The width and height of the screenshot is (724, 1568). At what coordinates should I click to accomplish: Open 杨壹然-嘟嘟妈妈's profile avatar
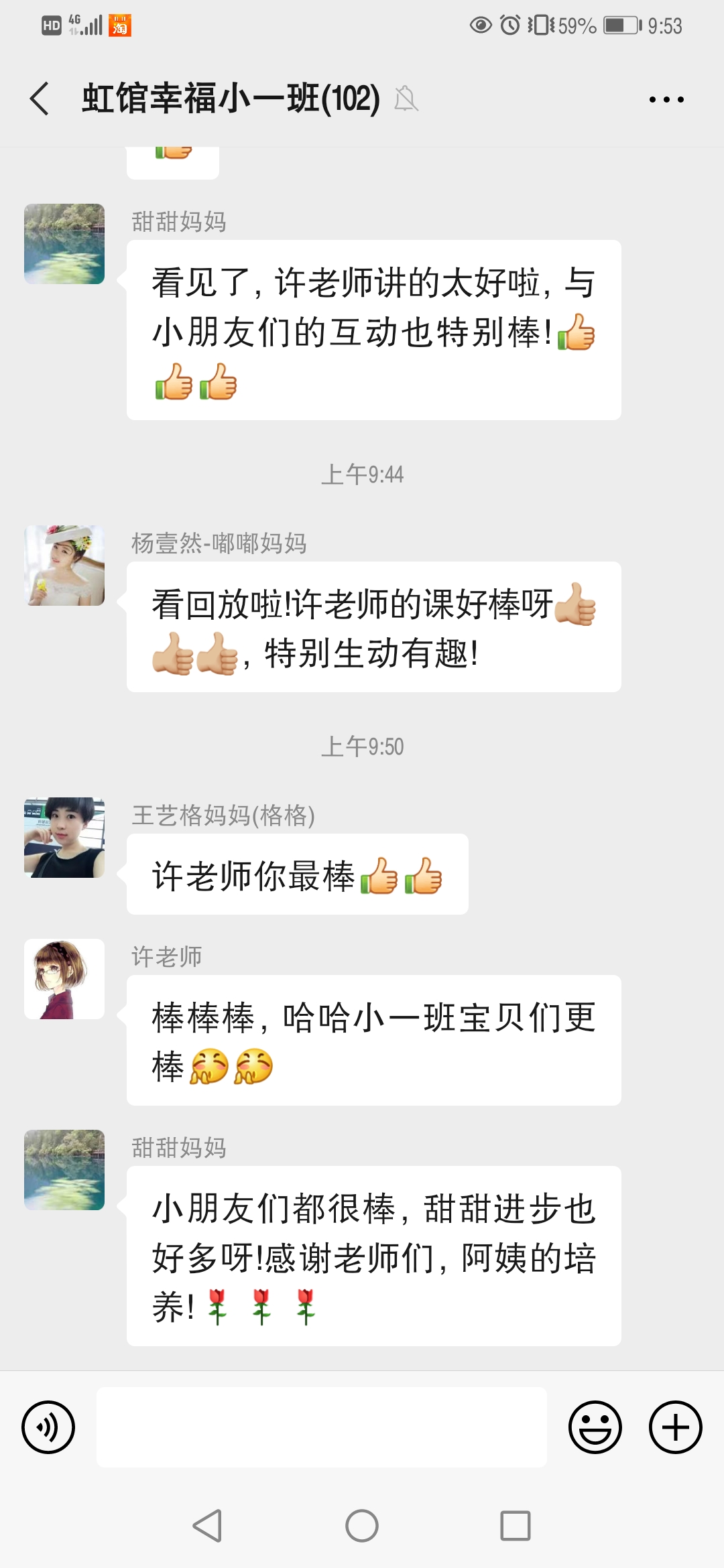pyautogui.click(x=64, y=566)
